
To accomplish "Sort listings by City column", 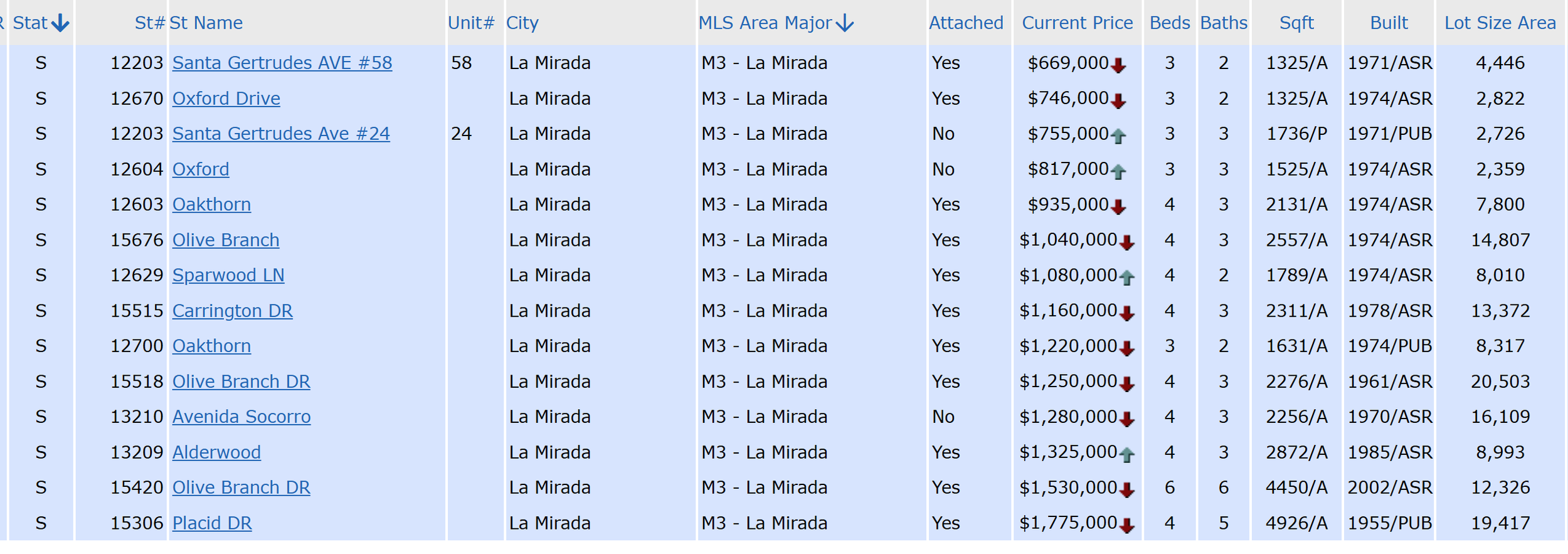I will coord(522,23).
